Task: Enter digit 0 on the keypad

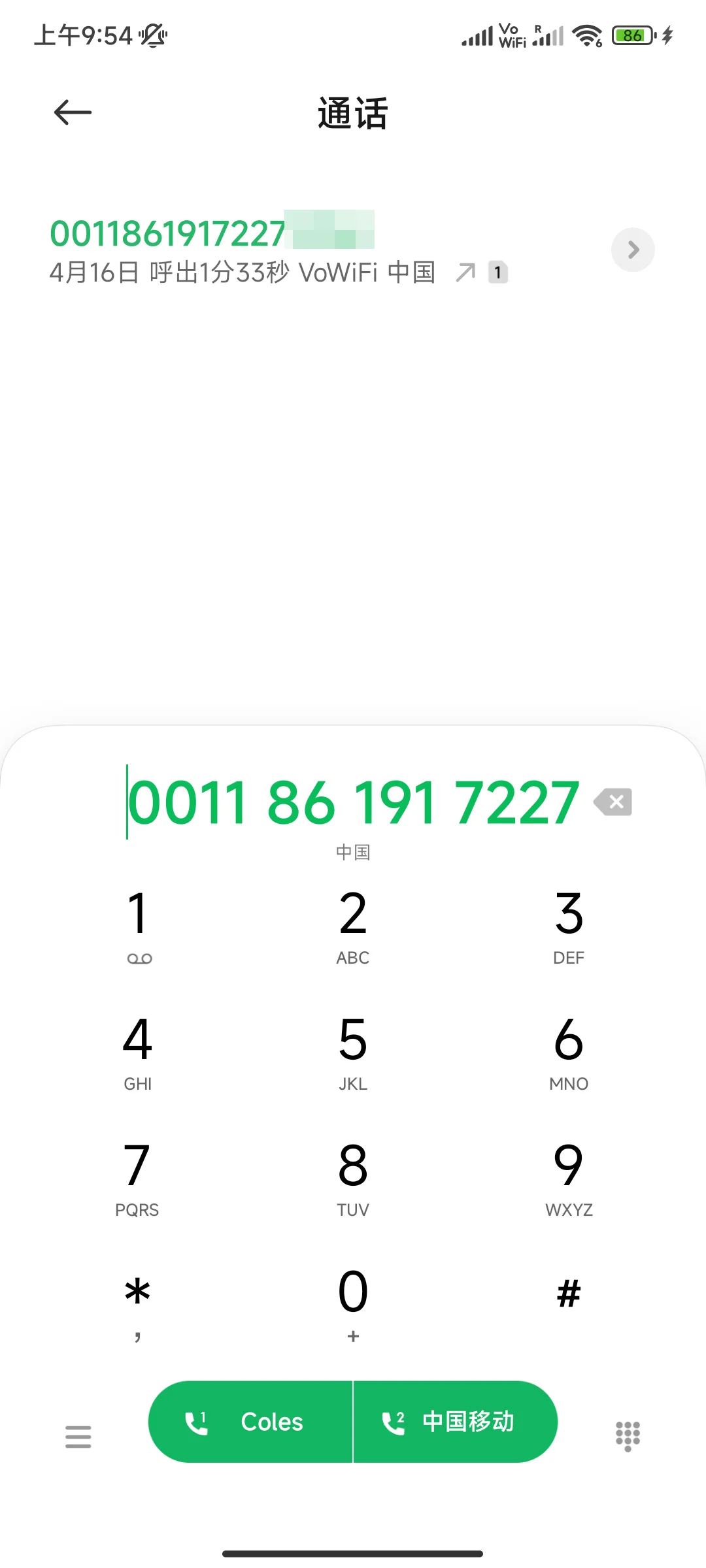Action: 353,1303
